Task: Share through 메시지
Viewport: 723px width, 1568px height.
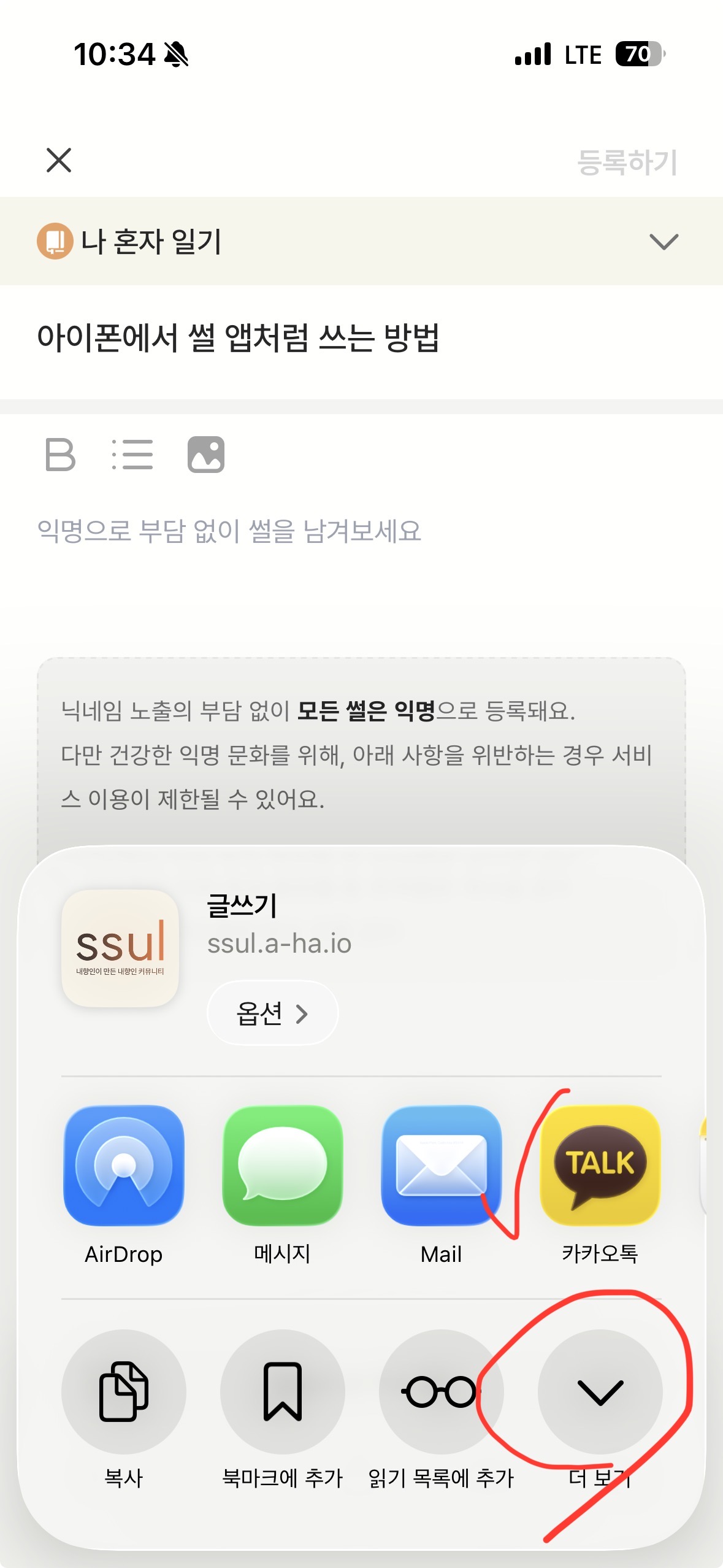Action: pyautogui.click(x=282, y=1166)
